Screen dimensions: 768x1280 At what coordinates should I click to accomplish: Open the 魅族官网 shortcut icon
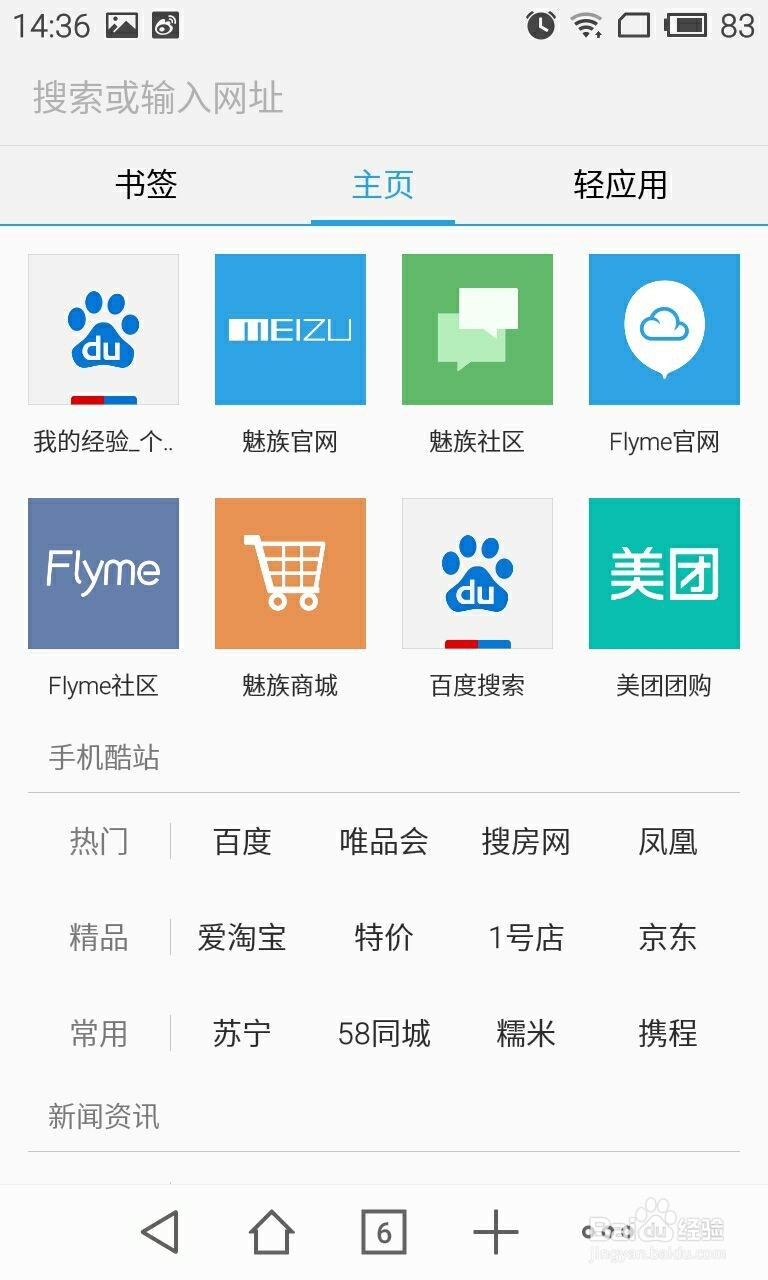tap(290, 329)
